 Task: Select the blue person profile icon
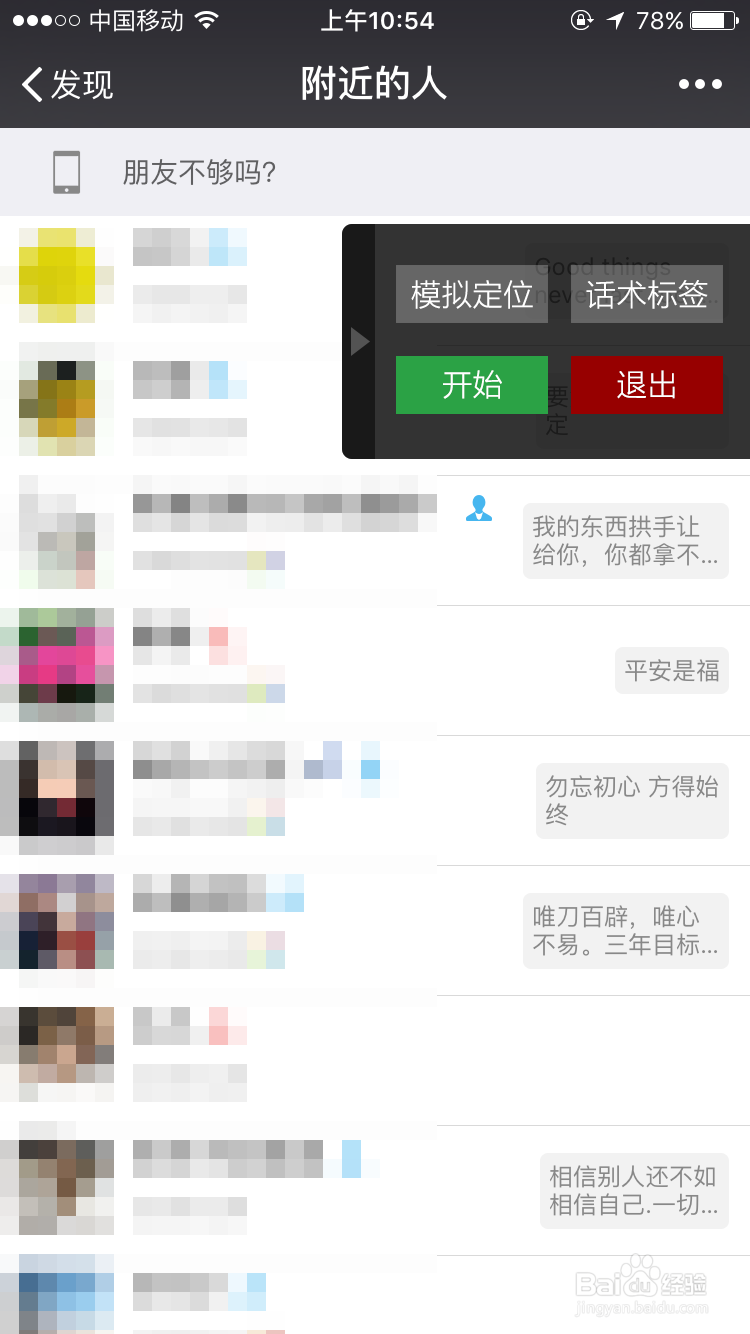(479, 508)
